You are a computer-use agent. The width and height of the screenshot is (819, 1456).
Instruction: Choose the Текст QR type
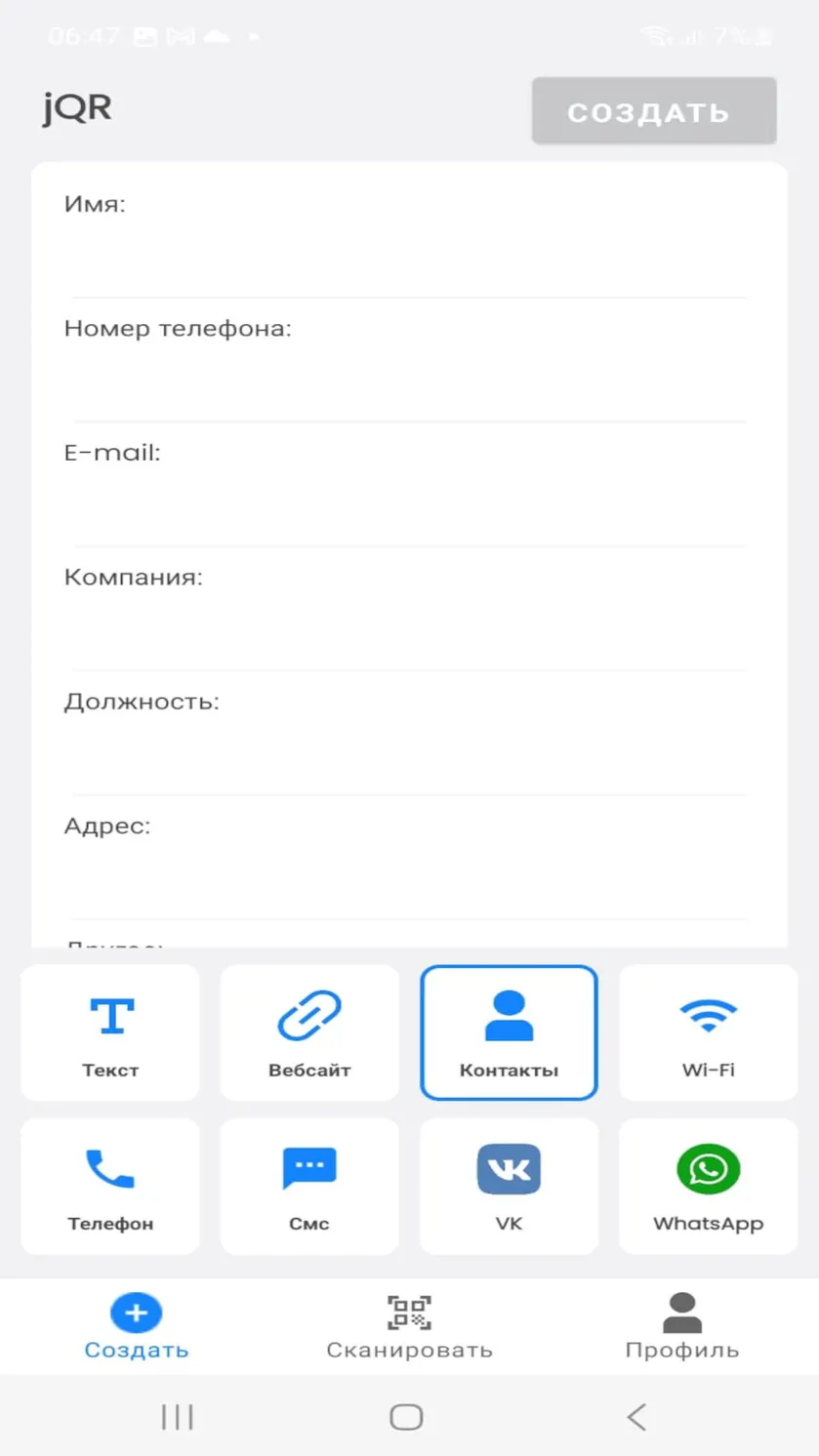(x=110, y=1032)
